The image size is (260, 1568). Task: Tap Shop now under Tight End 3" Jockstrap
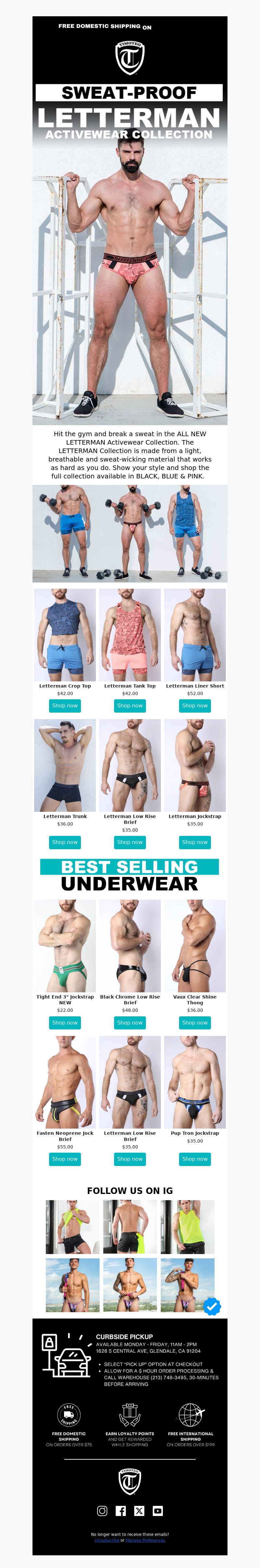click(65, 1023)
